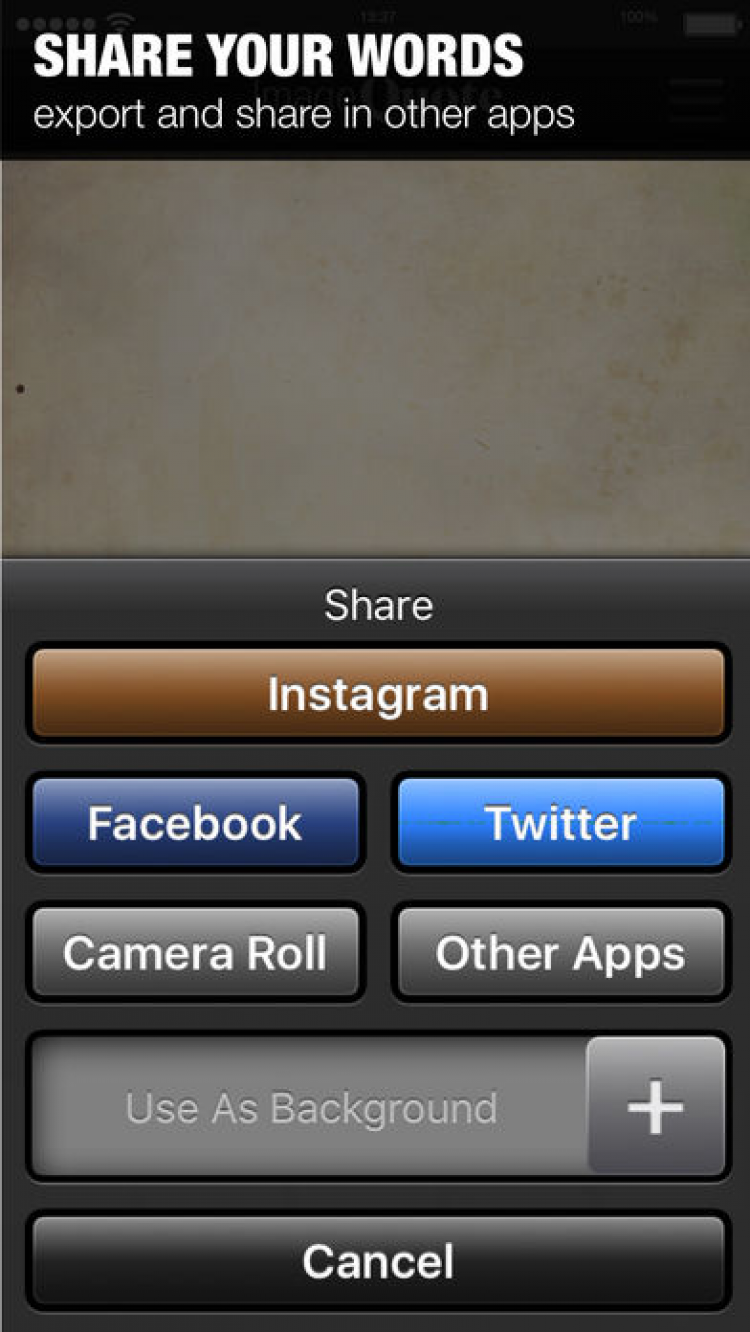Tap the plus button for Use As Background
Screen dimensions: 750x1332
click(x=655, y=1106)
